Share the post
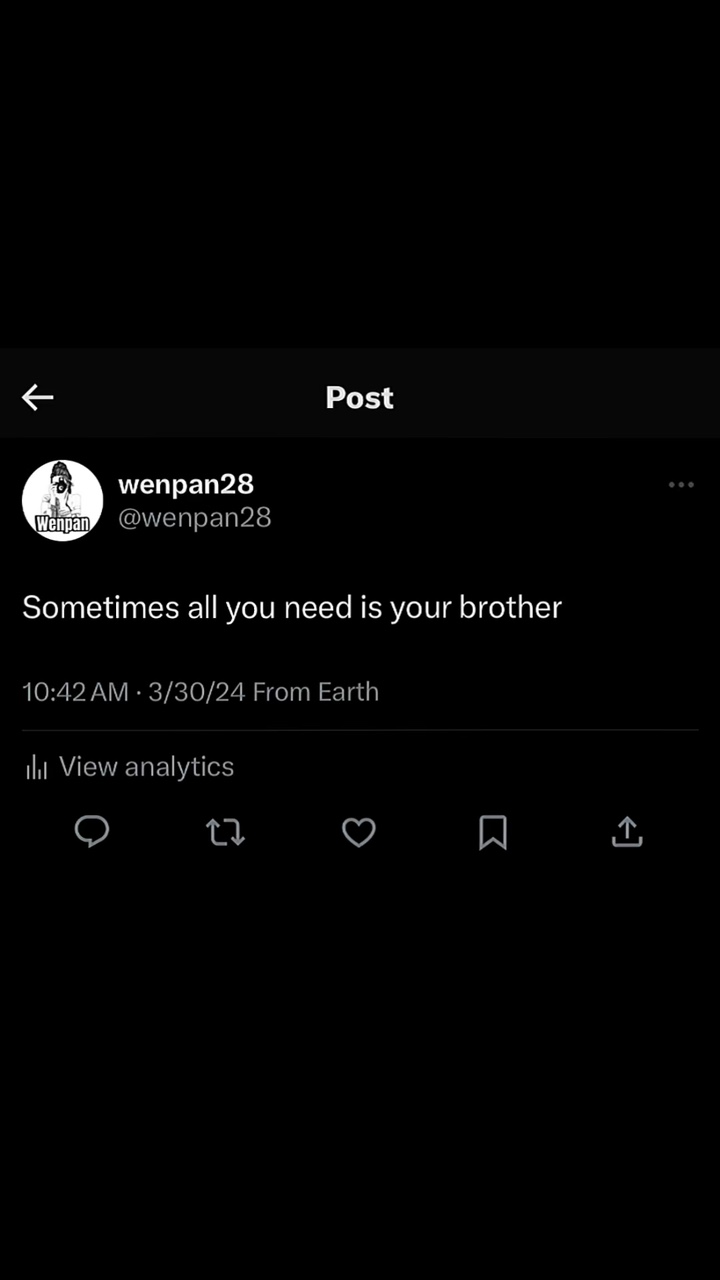720x1280 pixels. [627, 832]
